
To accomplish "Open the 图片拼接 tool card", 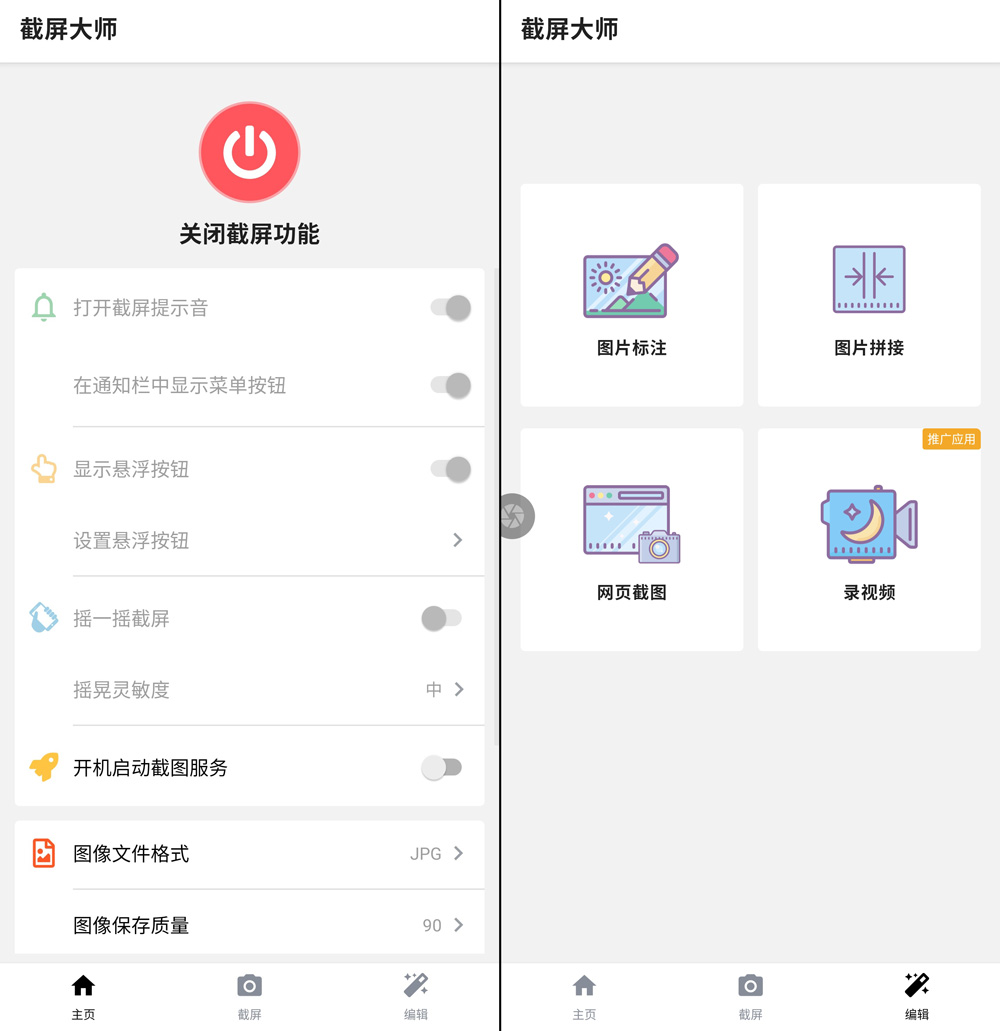I will (x=868, y=295).
